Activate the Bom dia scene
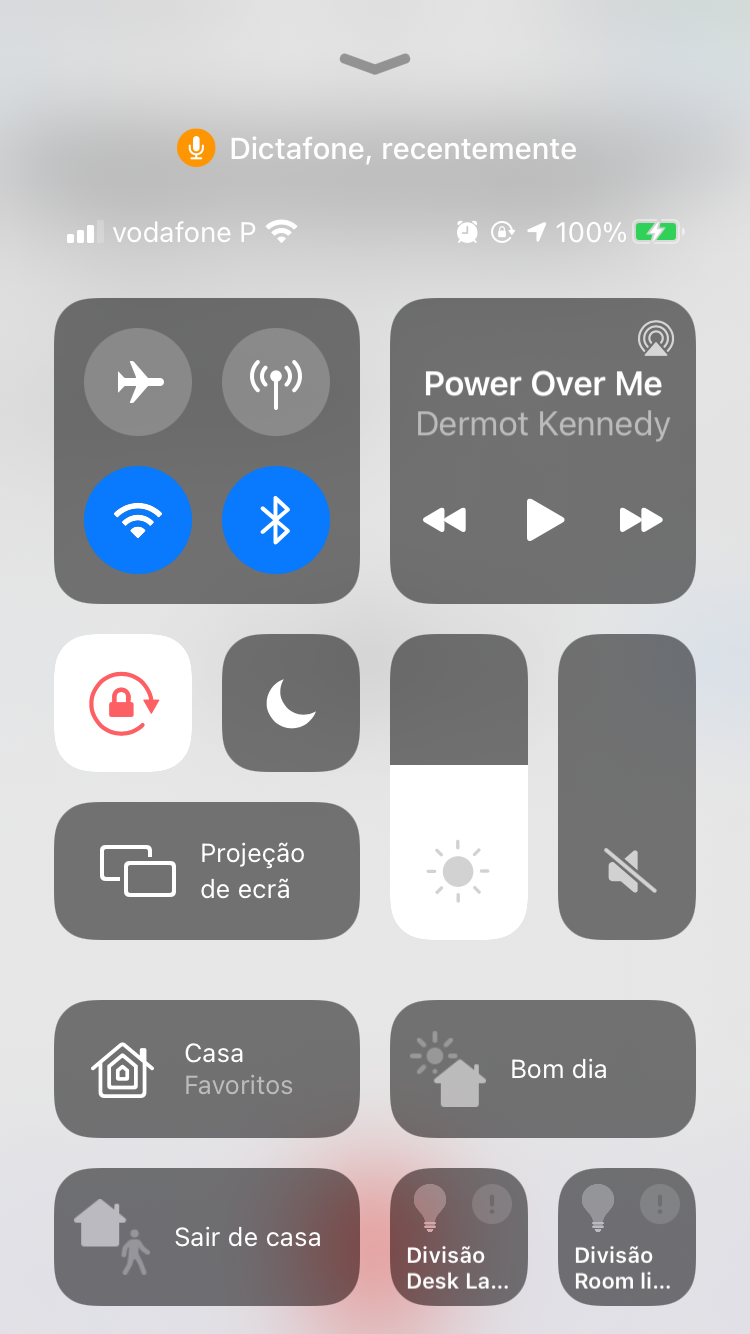 [x=542, y=1069]
